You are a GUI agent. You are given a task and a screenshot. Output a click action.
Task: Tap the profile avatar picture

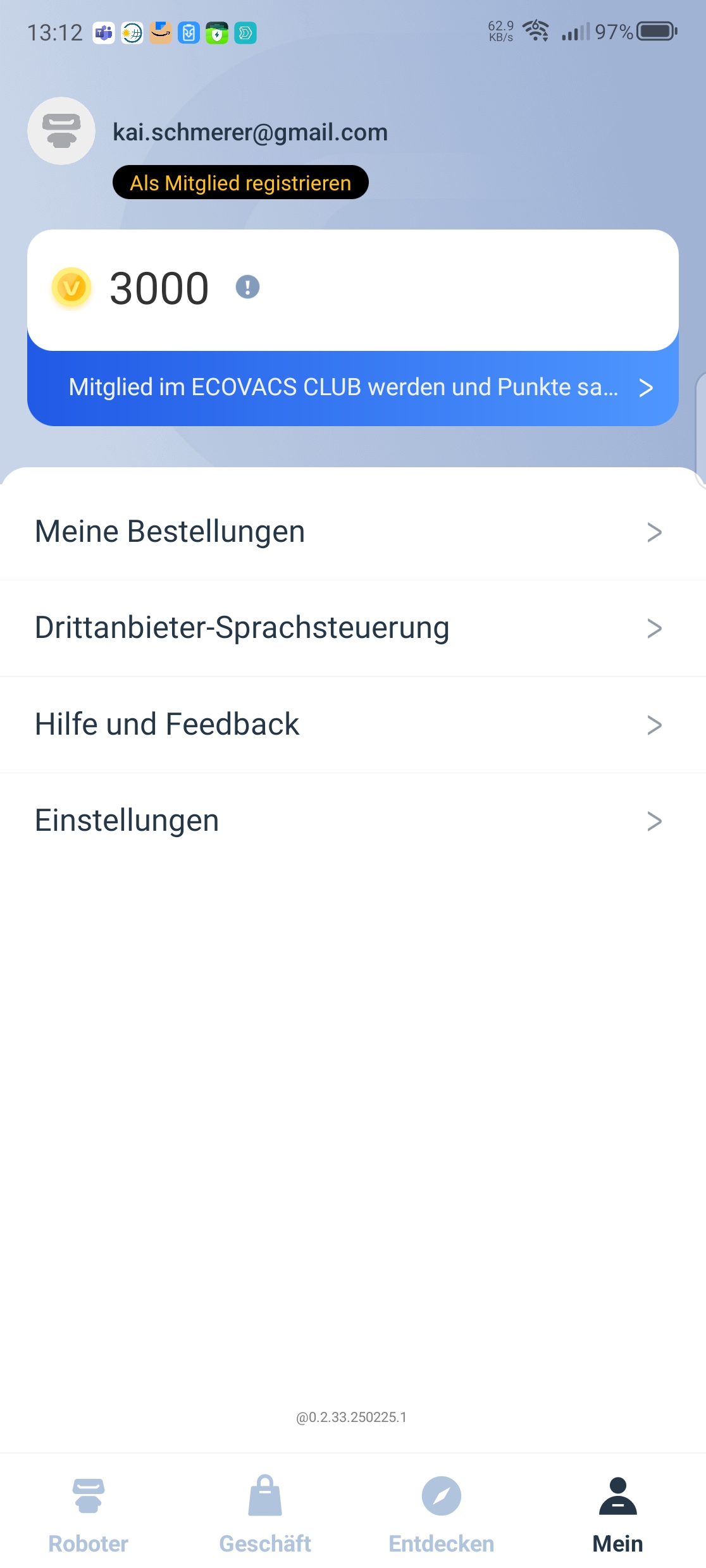pos(61,131)
